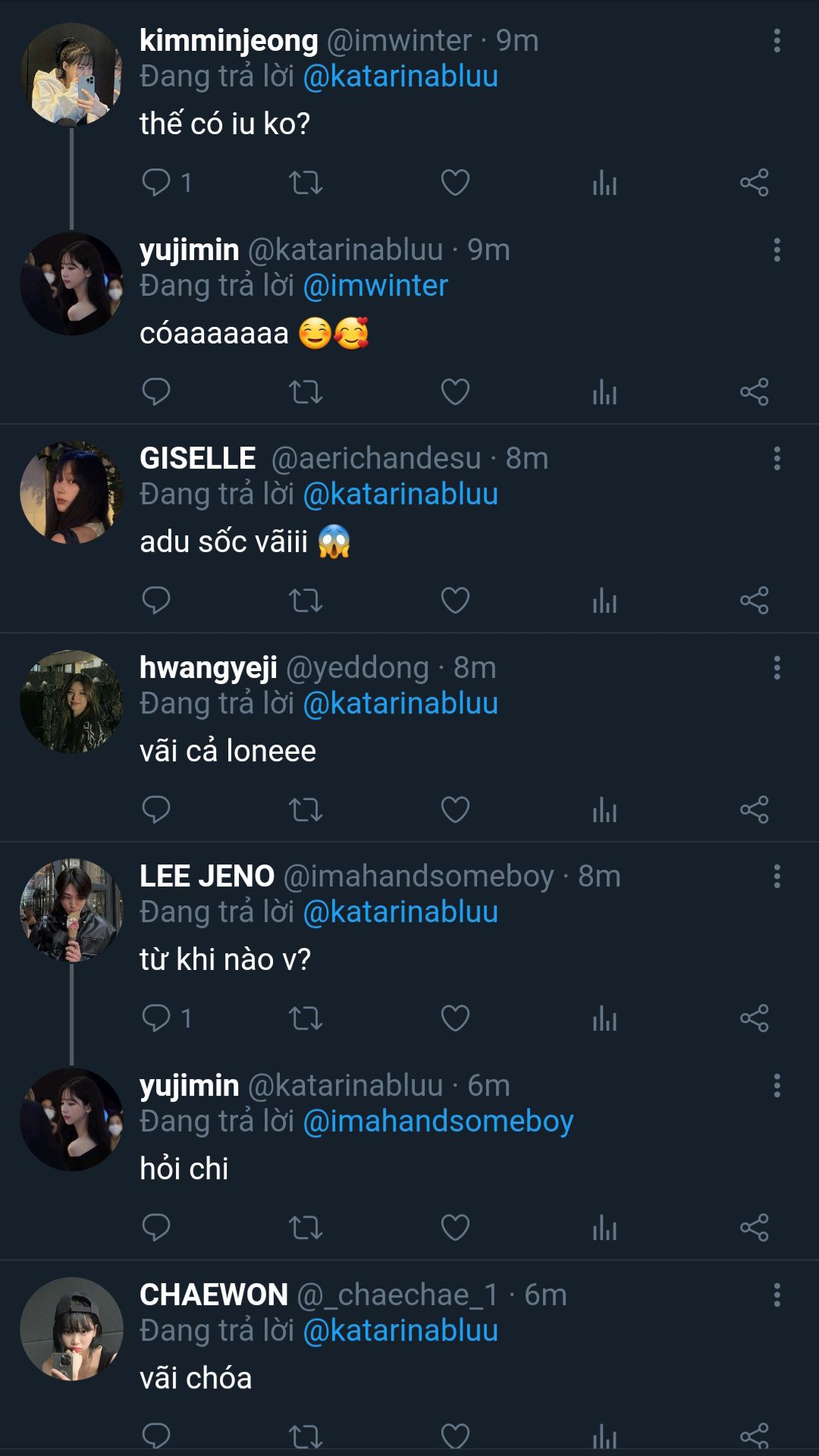Open @imahandsomeboy mention link
Screen dimensions: 819x1456
(438, 1122)
